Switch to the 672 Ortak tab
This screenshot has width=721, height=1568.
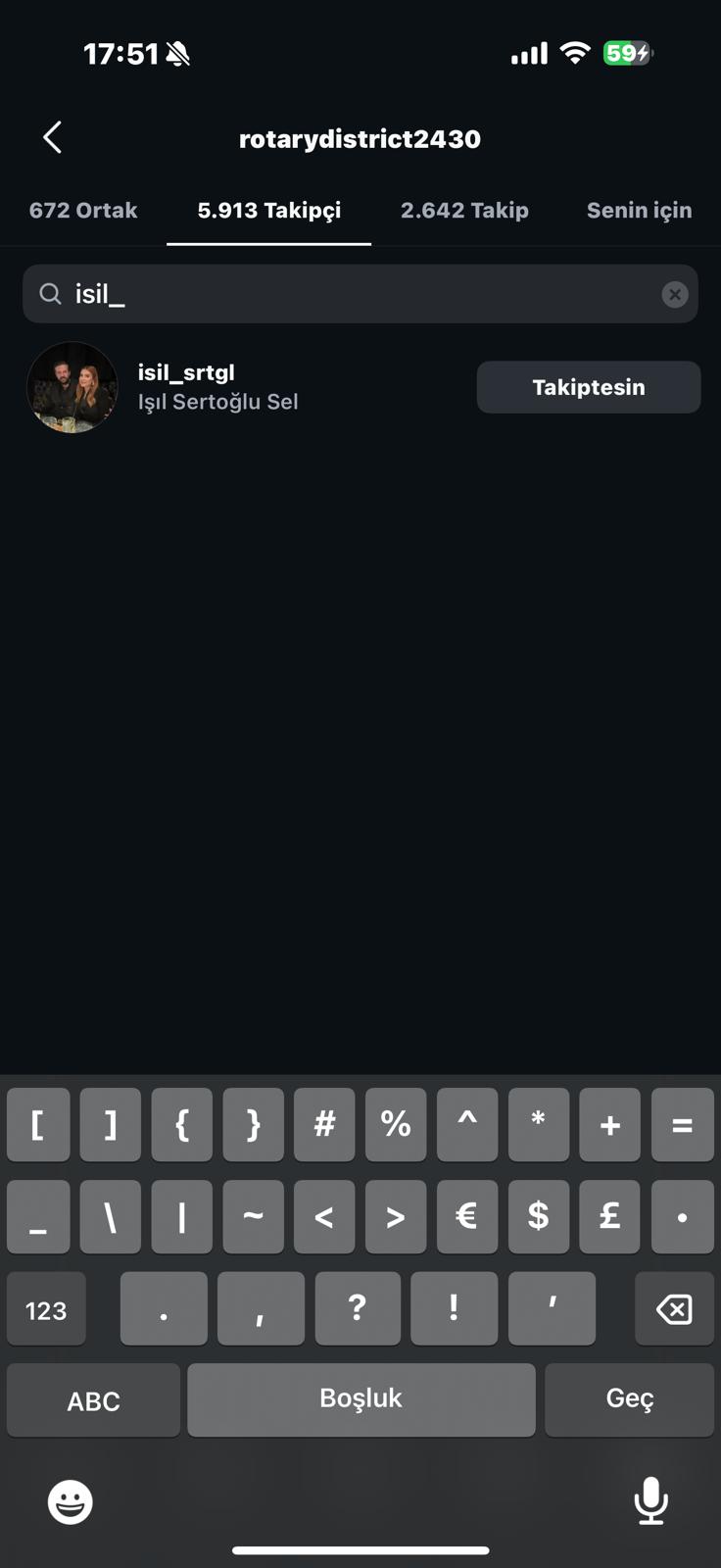pos(83,211)
